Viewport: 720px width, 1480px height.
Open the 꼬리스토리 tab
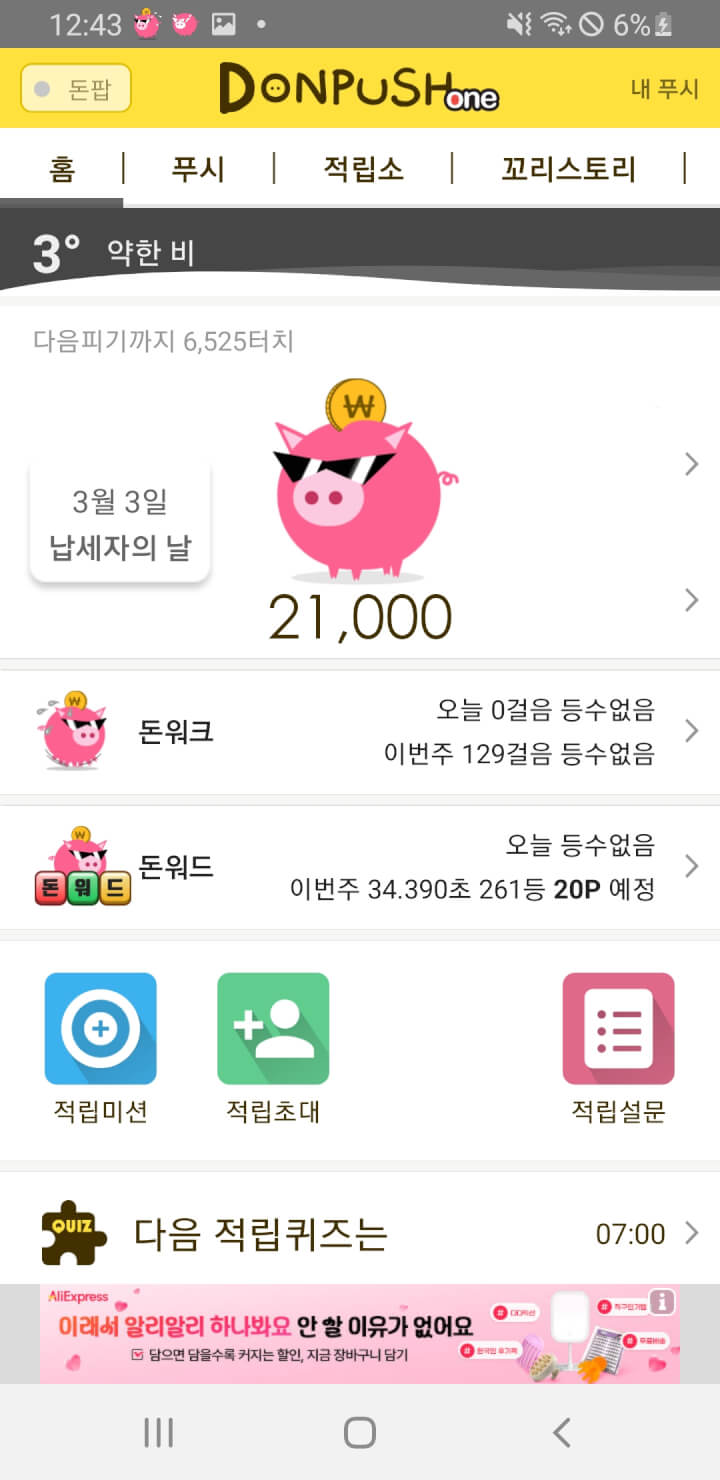[x=568, y=168]
